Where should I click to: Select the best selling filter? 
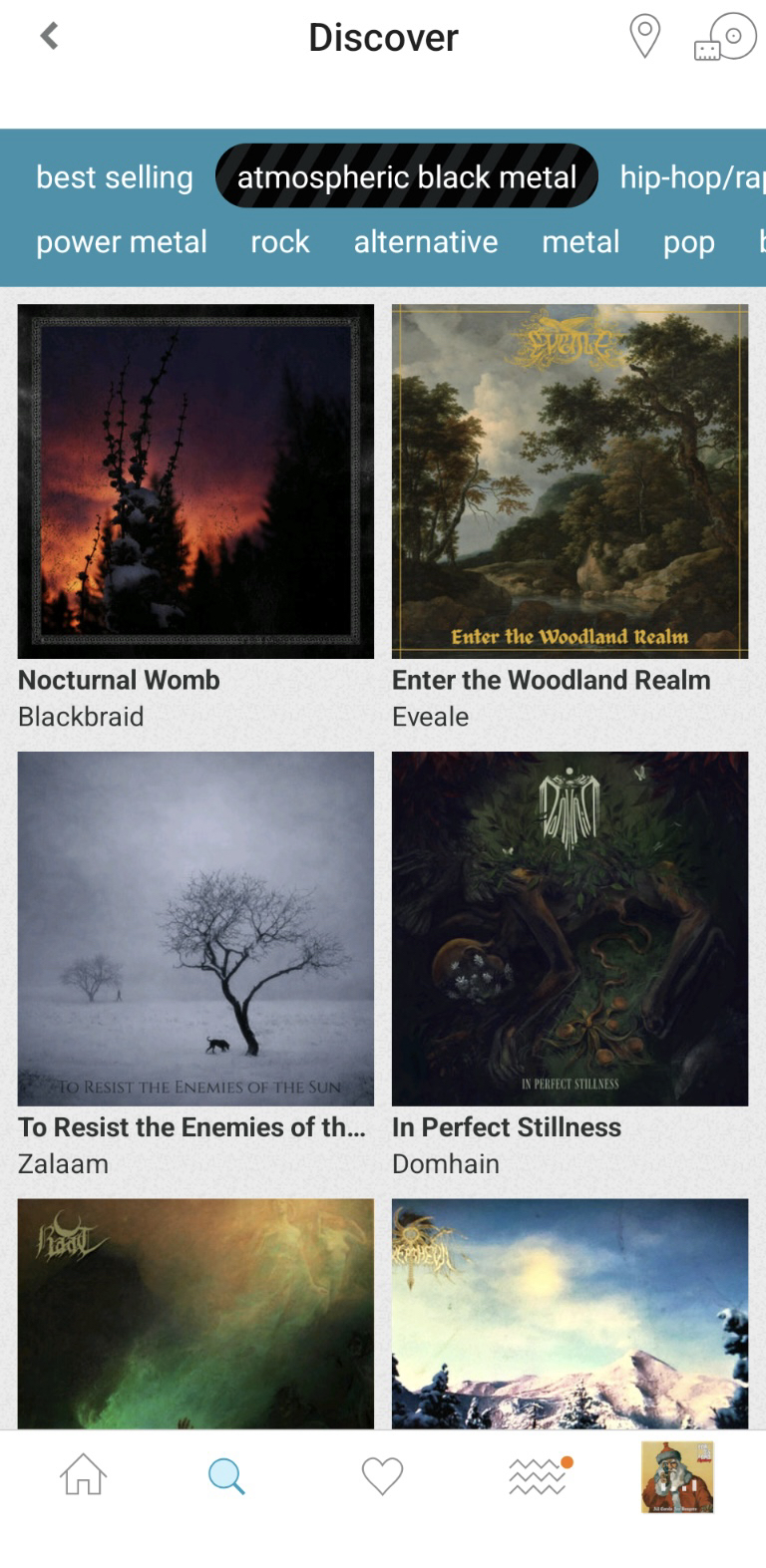point(115,177)
